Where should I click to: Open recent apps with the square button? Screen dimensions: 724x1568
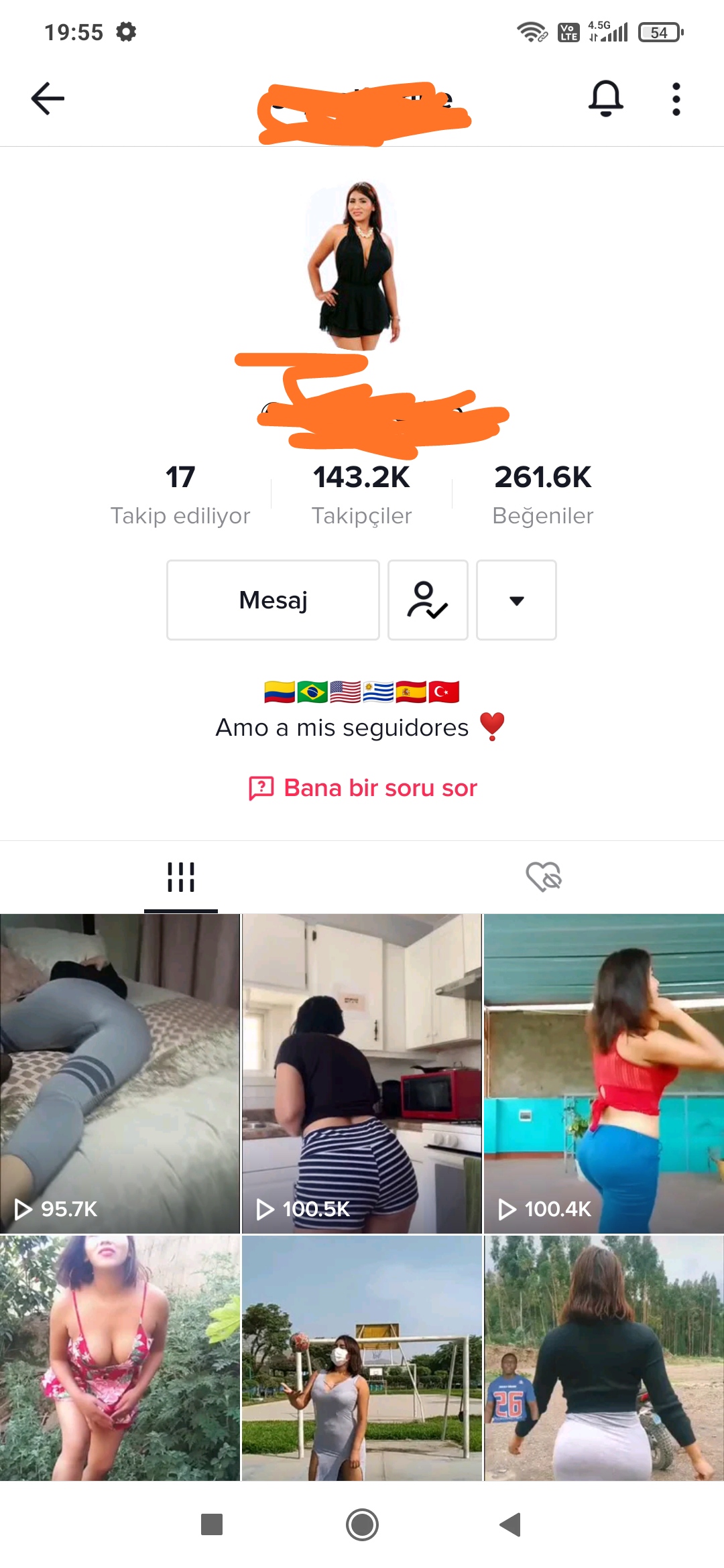point(212,1524)
